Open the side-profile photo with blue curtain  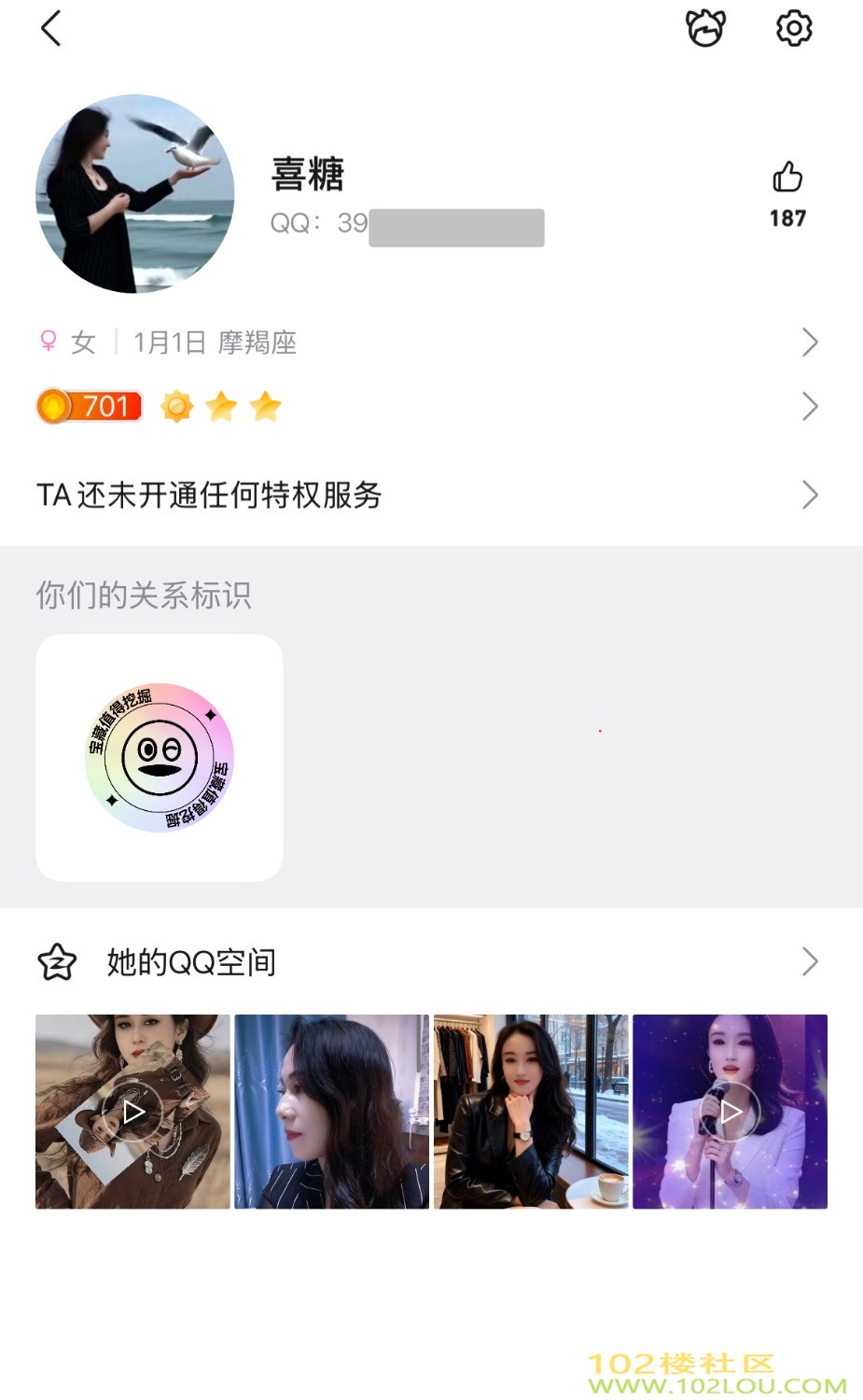point(331,1112)
